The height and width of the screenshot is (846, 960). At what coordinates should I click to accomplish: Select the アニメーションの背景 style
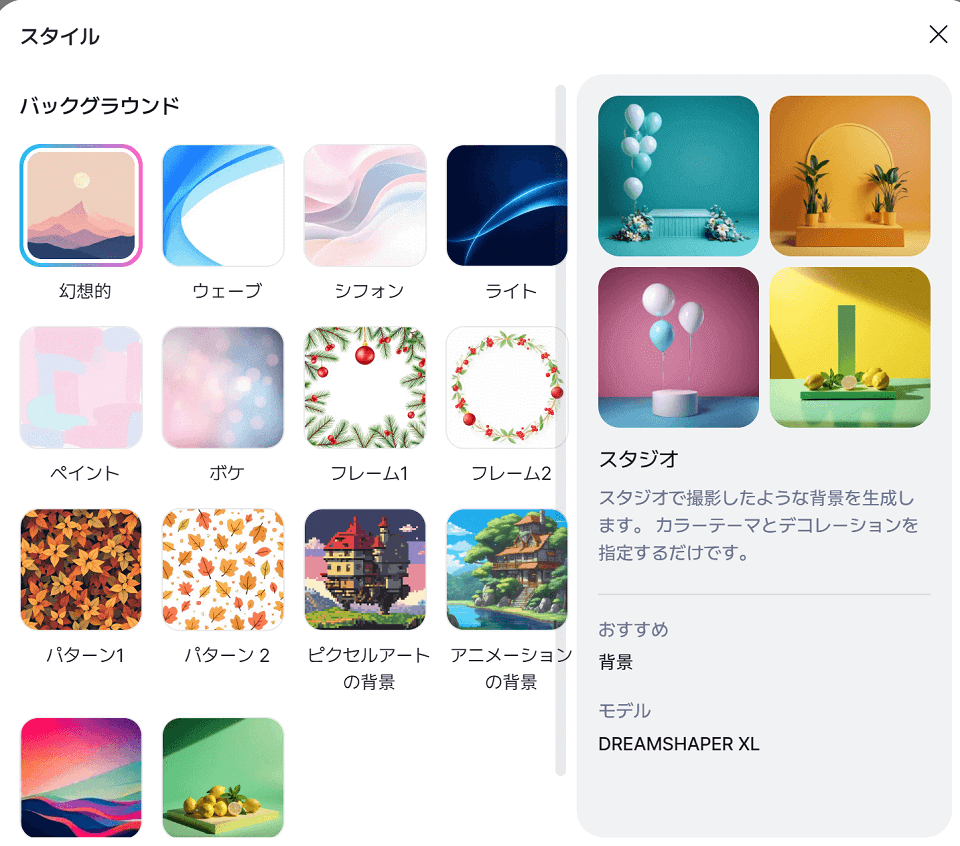click(507, 570)
